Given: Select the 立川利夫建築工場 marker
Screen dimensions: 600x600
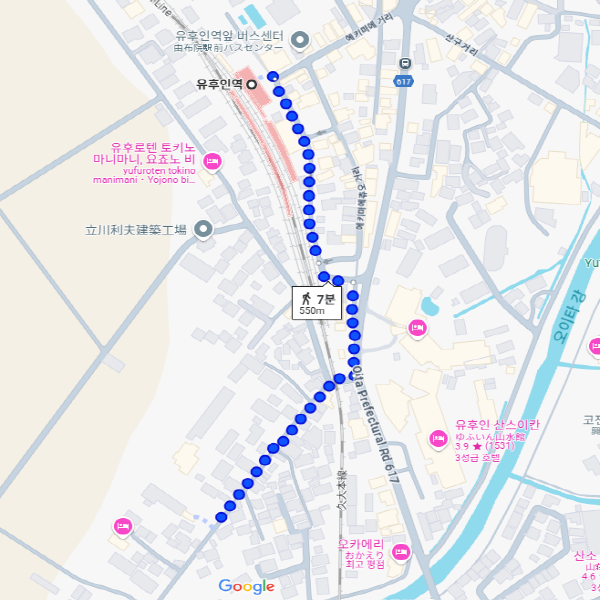Looking at the screenshot, I should click(x=204, y=229).
